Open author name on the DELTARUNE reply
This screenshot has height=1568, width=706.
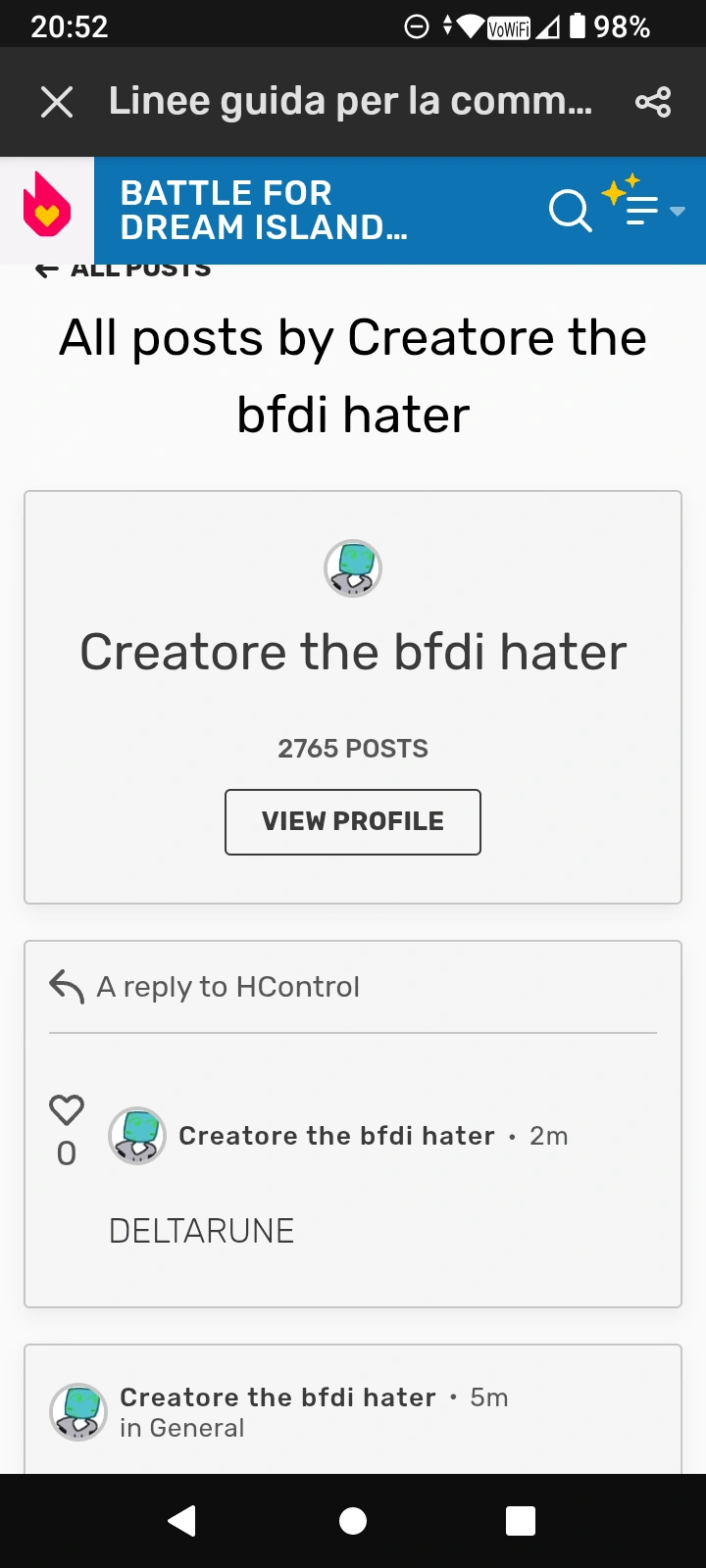[x=336, y=1136]
